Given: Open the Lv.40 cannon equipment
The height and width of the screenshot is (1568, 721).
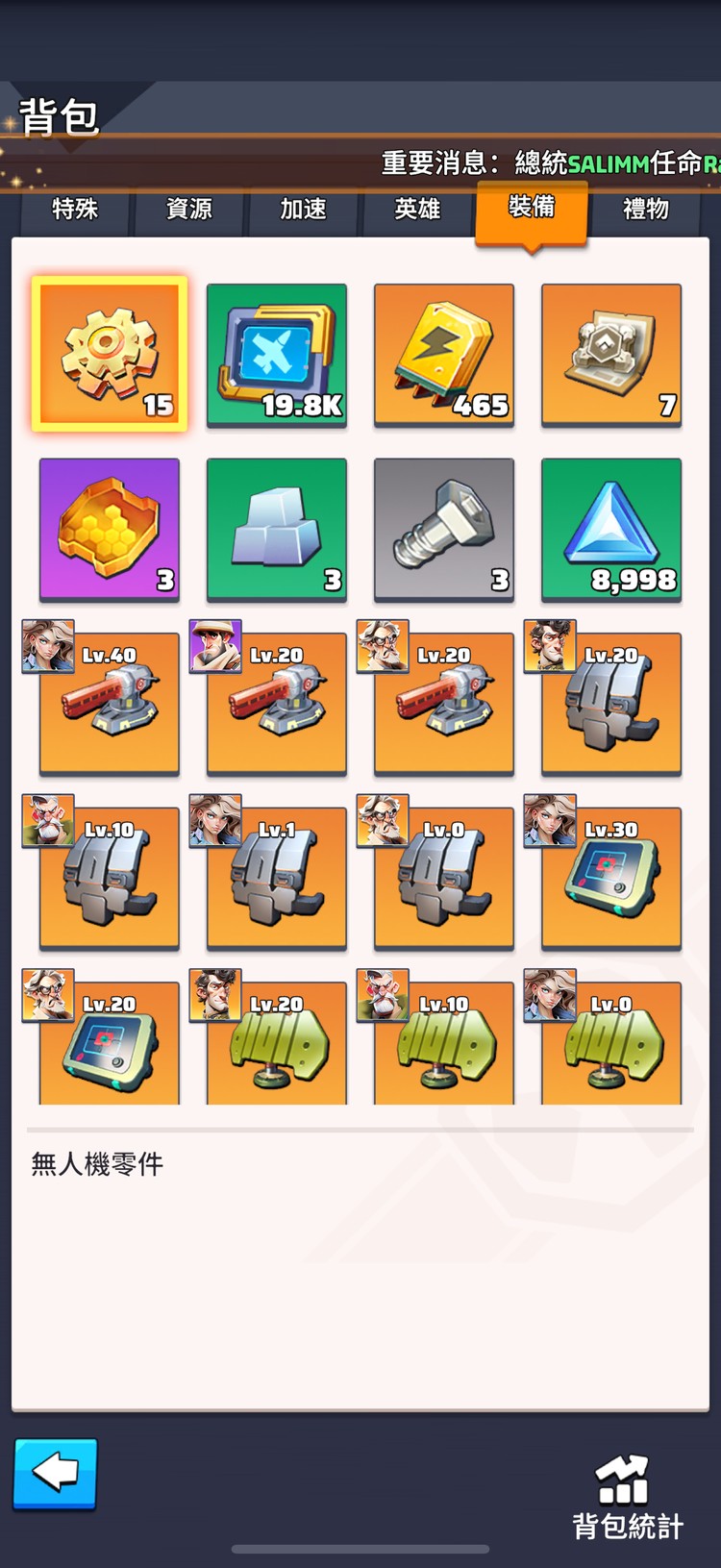Looking at the screenshot, I should point(110,704).
